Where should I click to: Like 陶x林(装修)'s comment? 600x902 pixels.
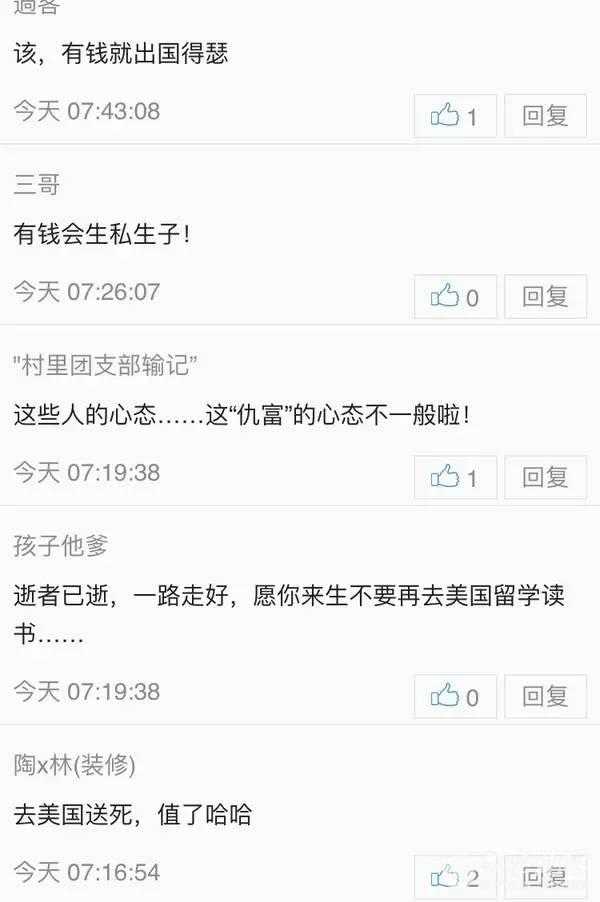455,877
